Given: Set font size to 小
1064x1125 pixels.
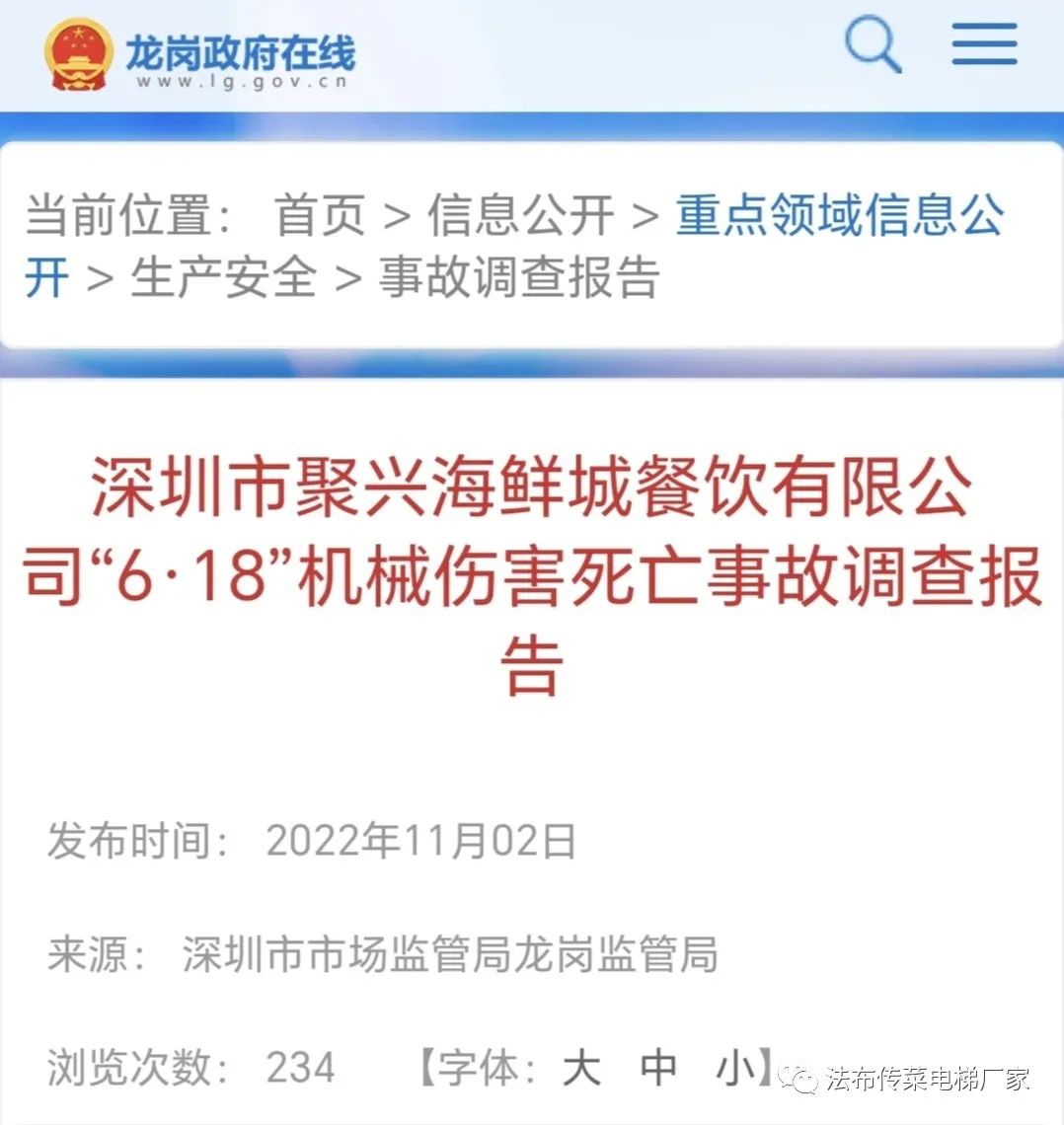Looking at the screenshot, I should tap(735, 1067).
